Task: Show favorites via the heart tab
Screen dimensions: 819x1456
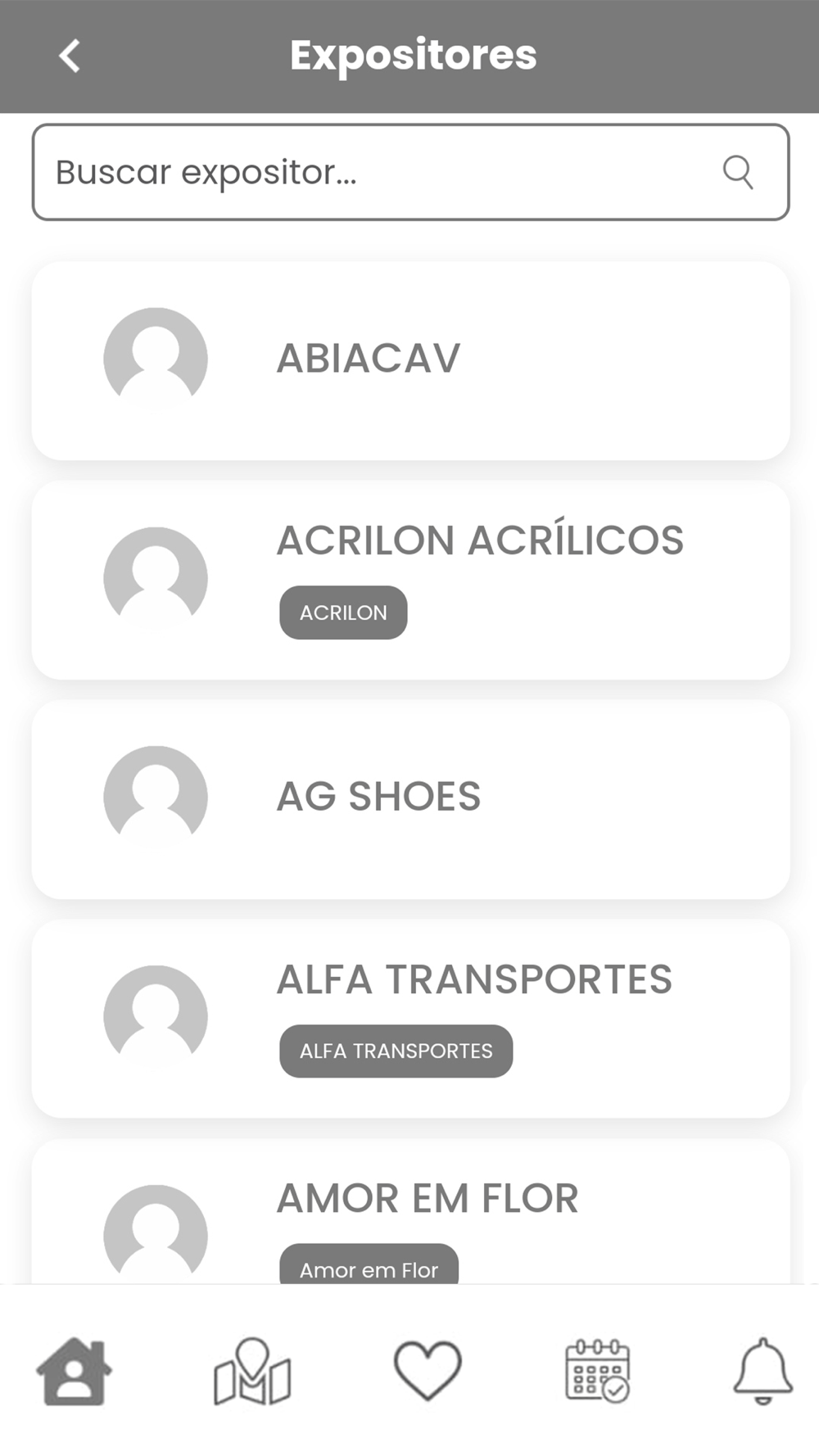Action: point(428,1371)
